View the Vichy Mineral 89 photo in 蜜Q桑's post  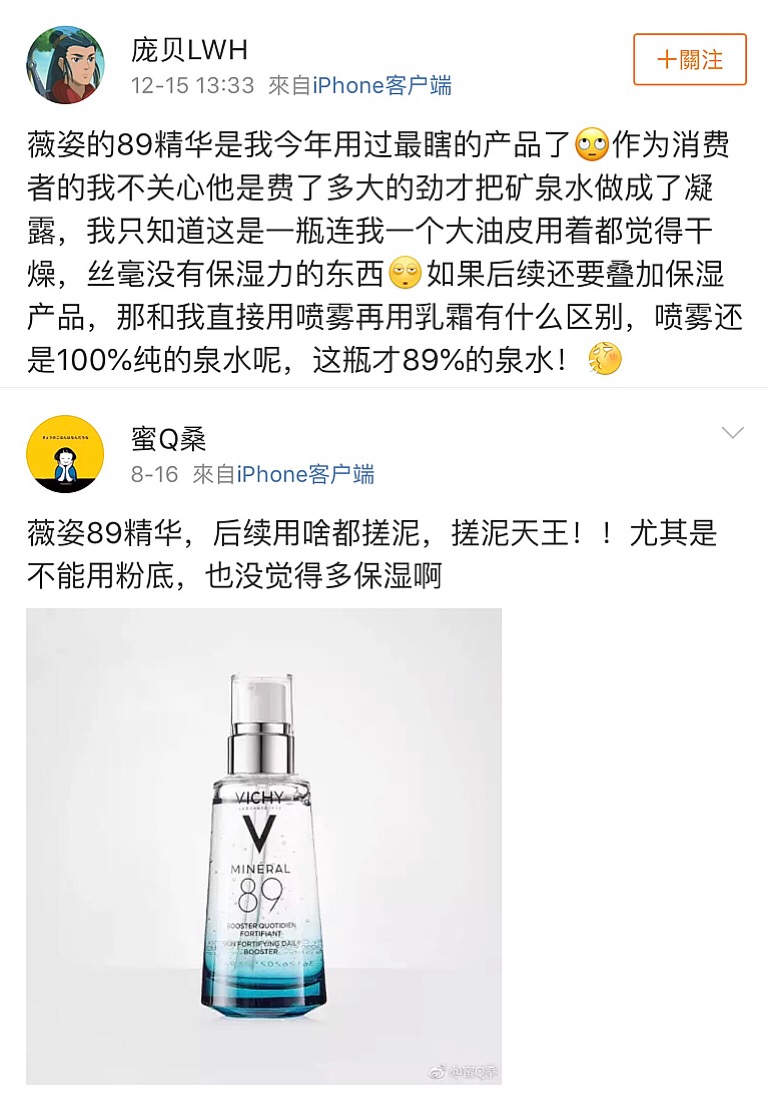pos(264,845)
